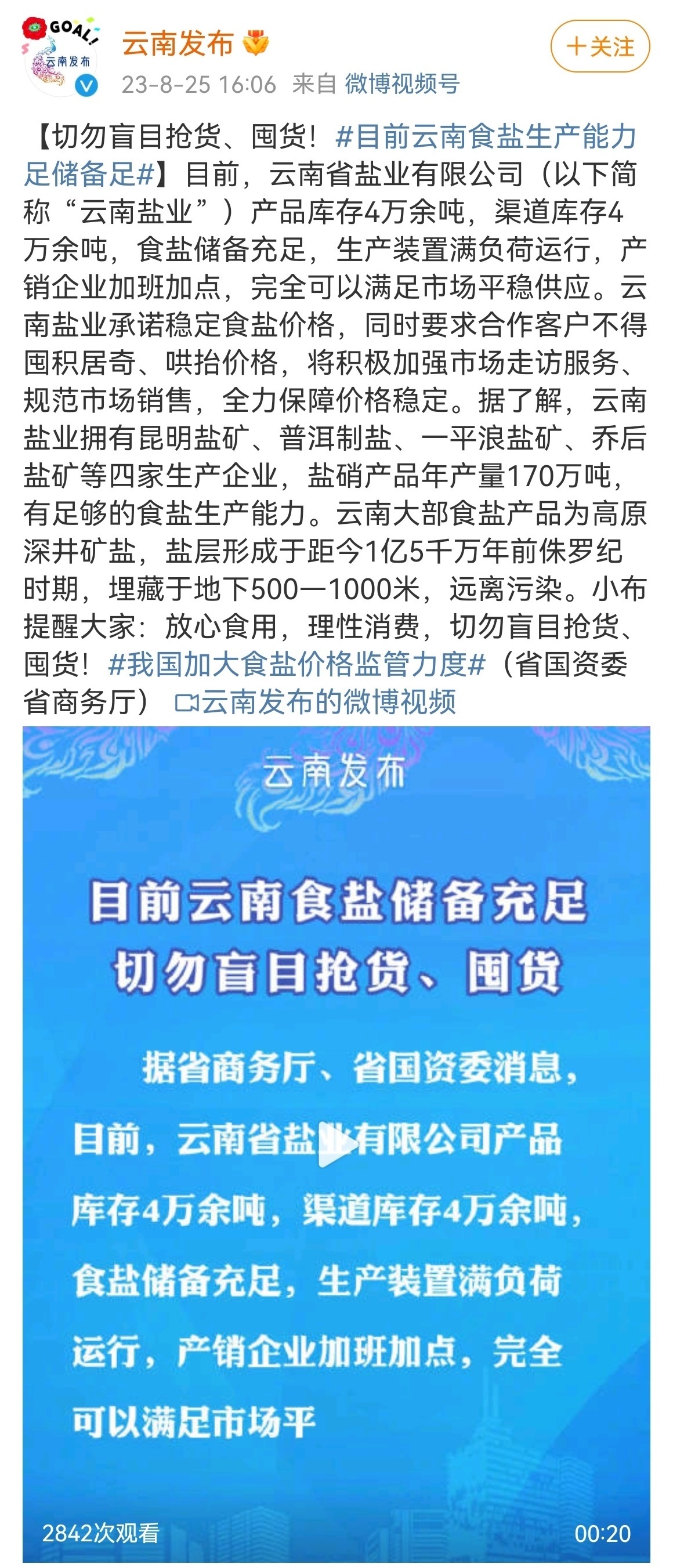Open 云南发布 profile avatar

pyautogui.click(x=60, y=58)
